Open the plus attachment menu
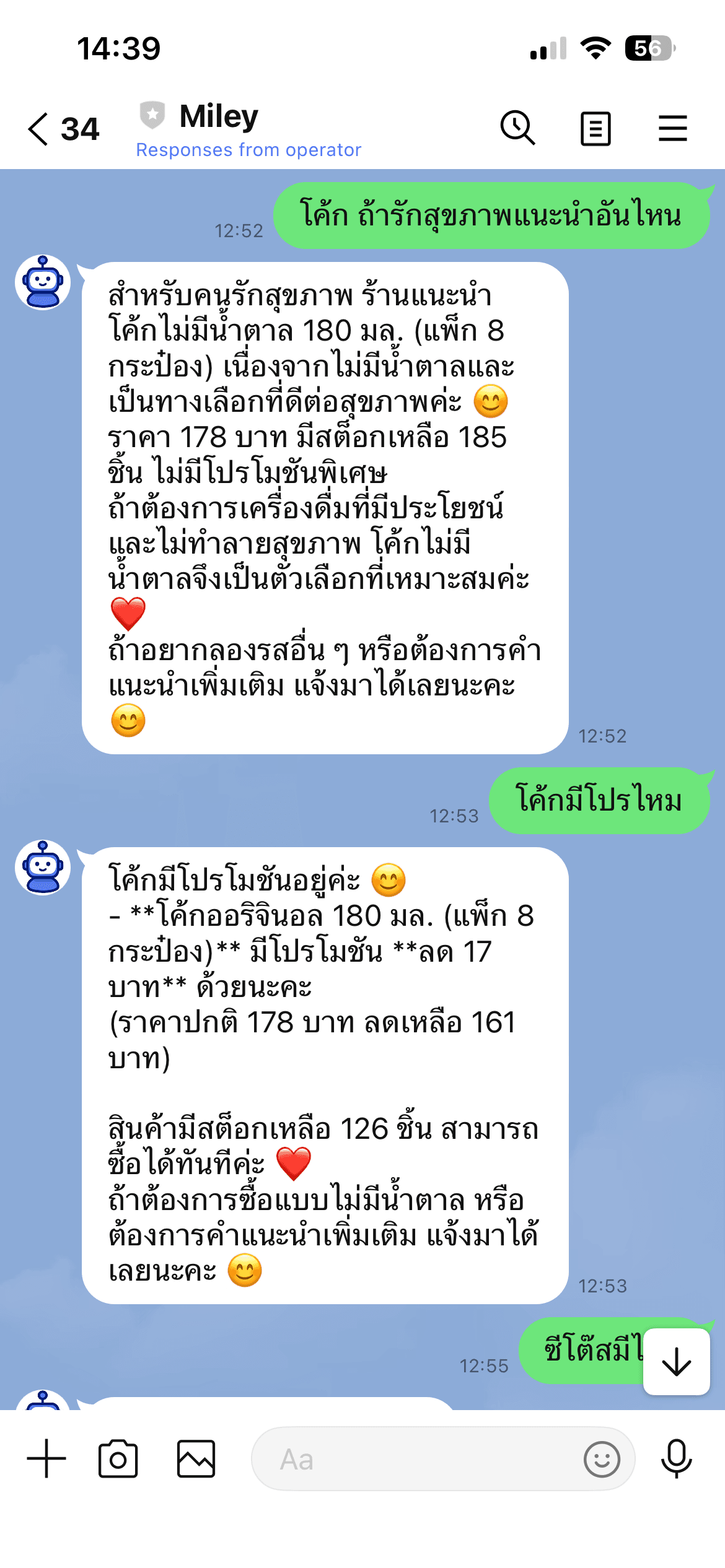 pyautogui.click(x=46, y=1458)
